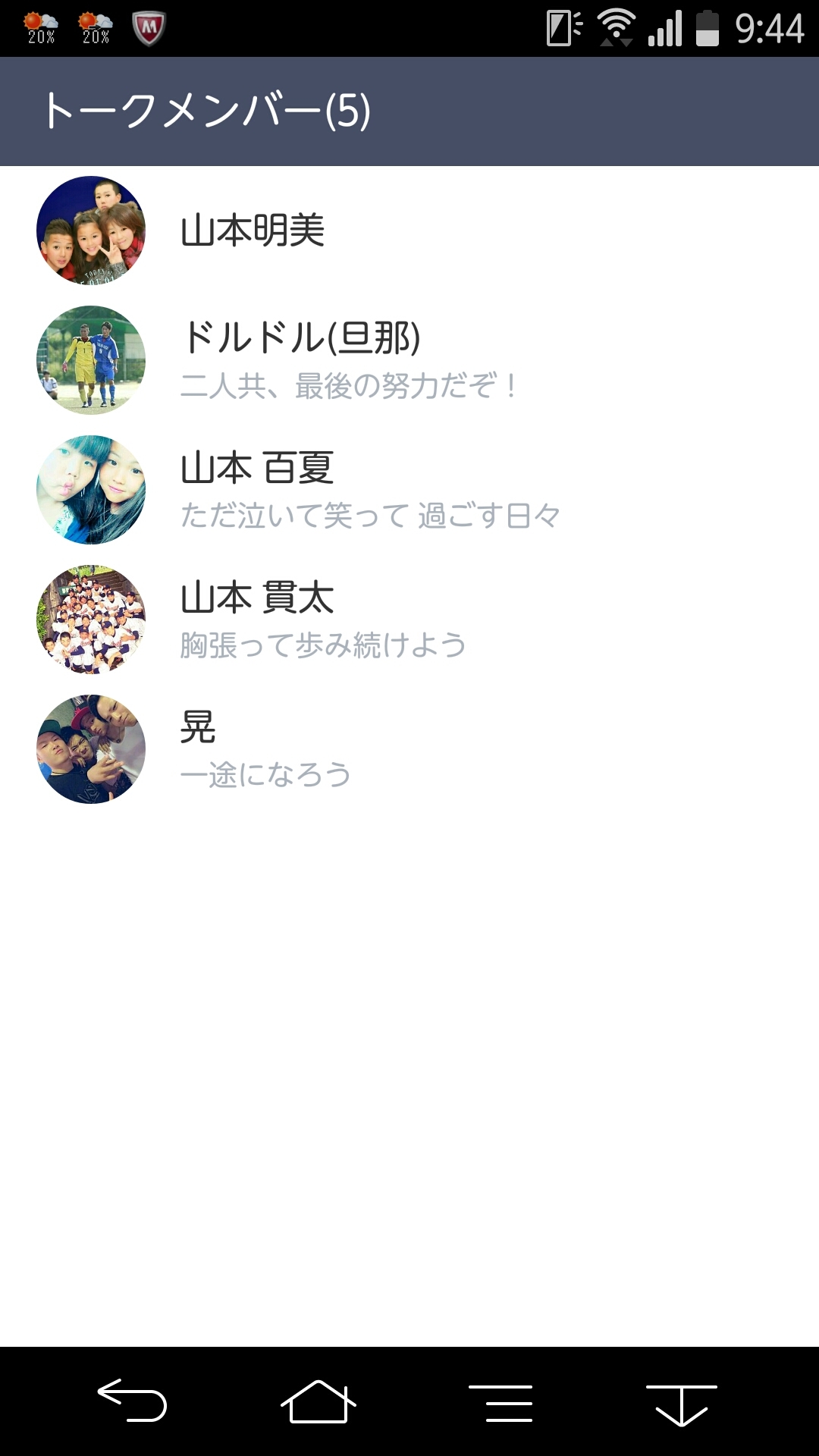Return to the home screen
This screenshot has width=819, height=1456.
318,1401
